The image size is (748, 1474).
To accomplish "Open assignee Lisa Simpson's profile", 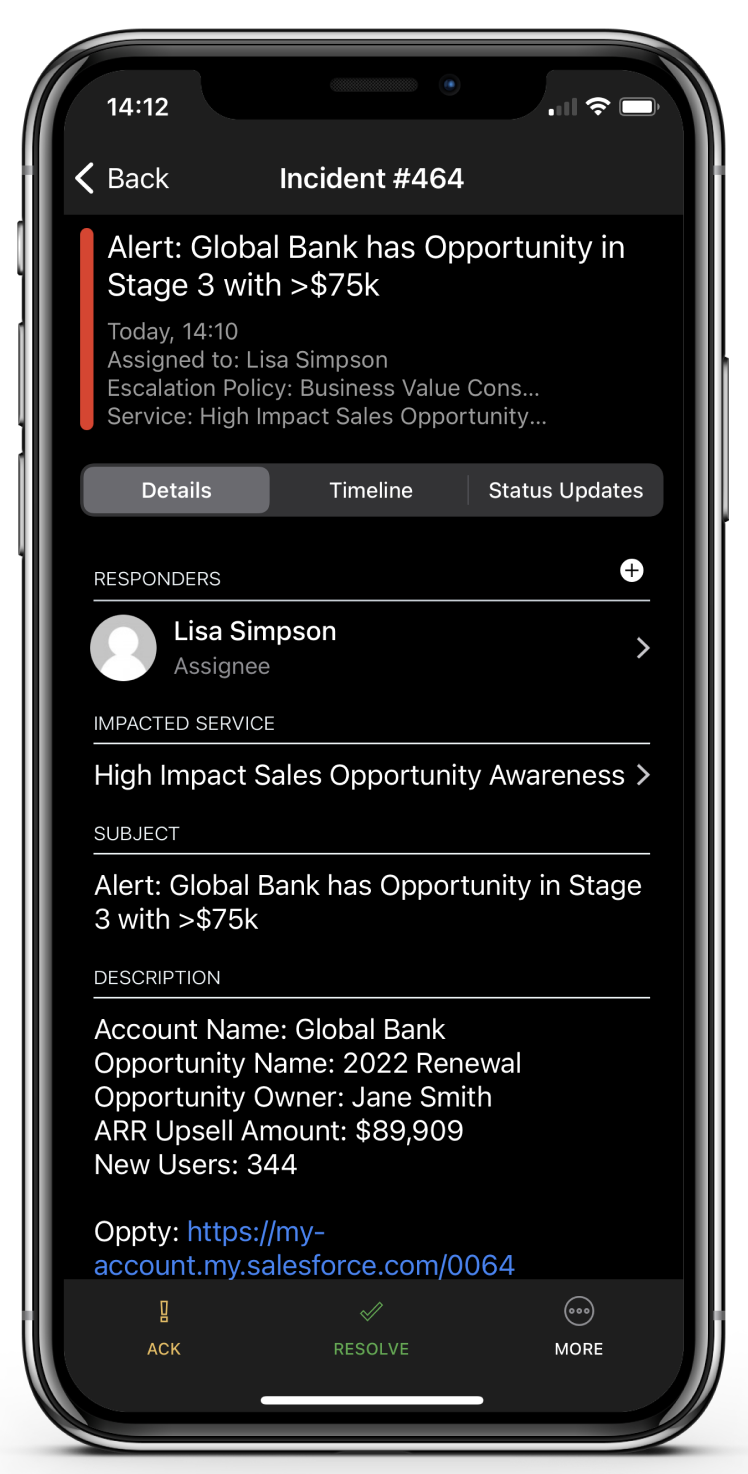I will (x=370, y=648).
